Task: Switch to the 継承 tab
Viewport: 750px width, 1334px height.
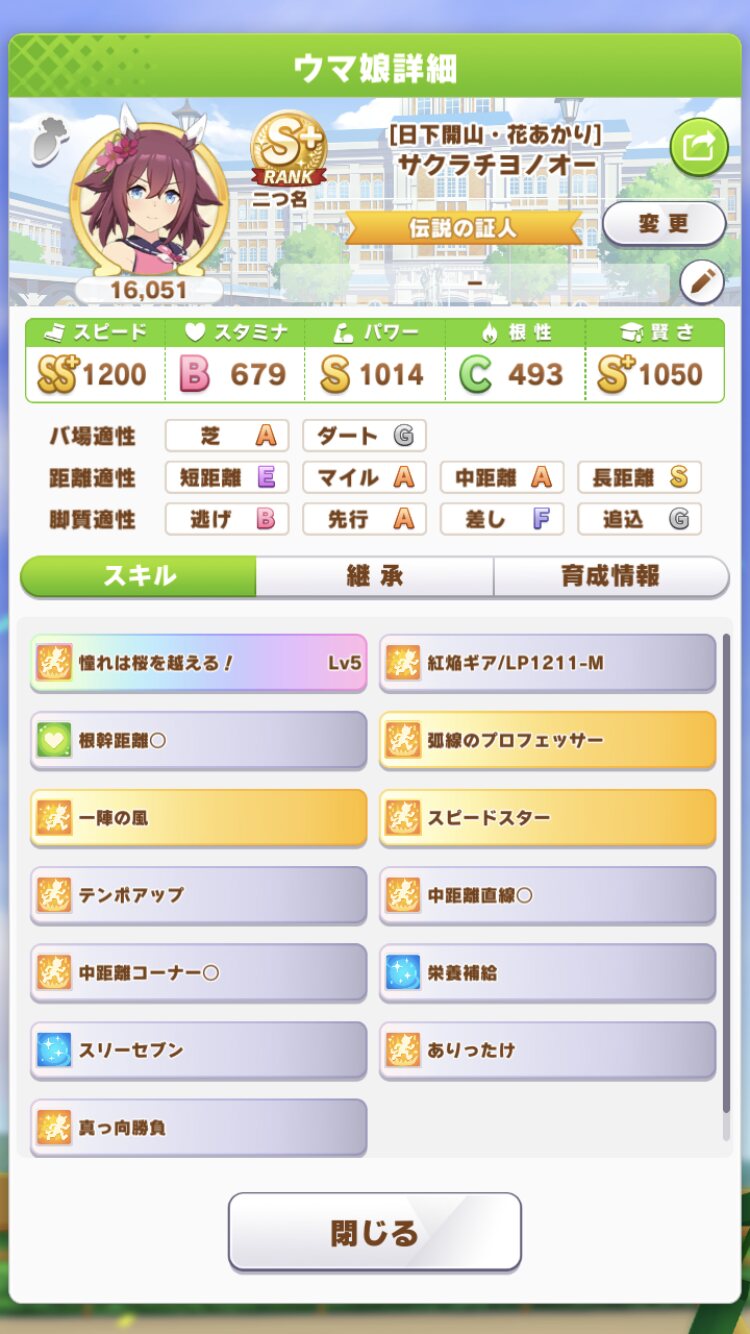Action: pos(374,576)
